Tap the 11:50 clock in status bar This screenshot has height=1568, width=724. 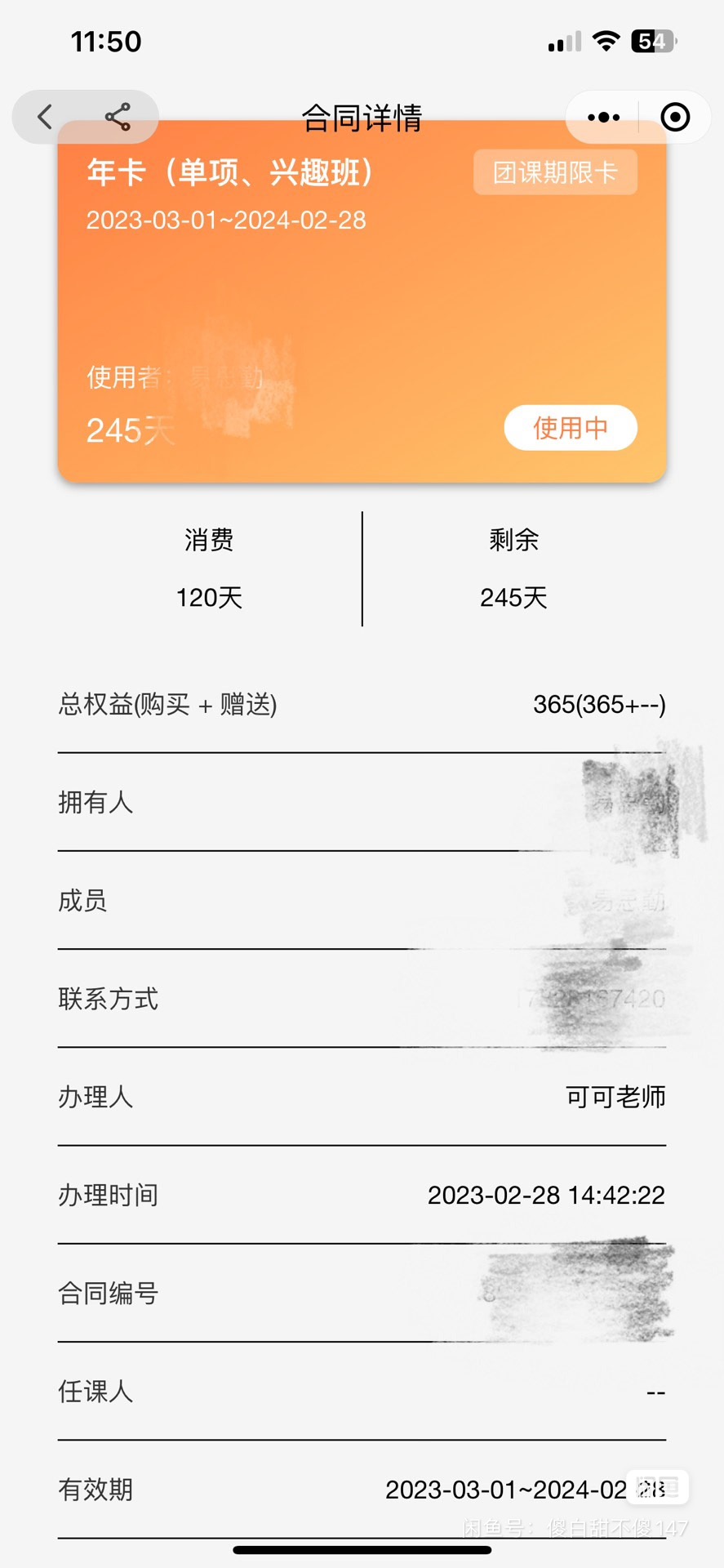tap(105, 40)
